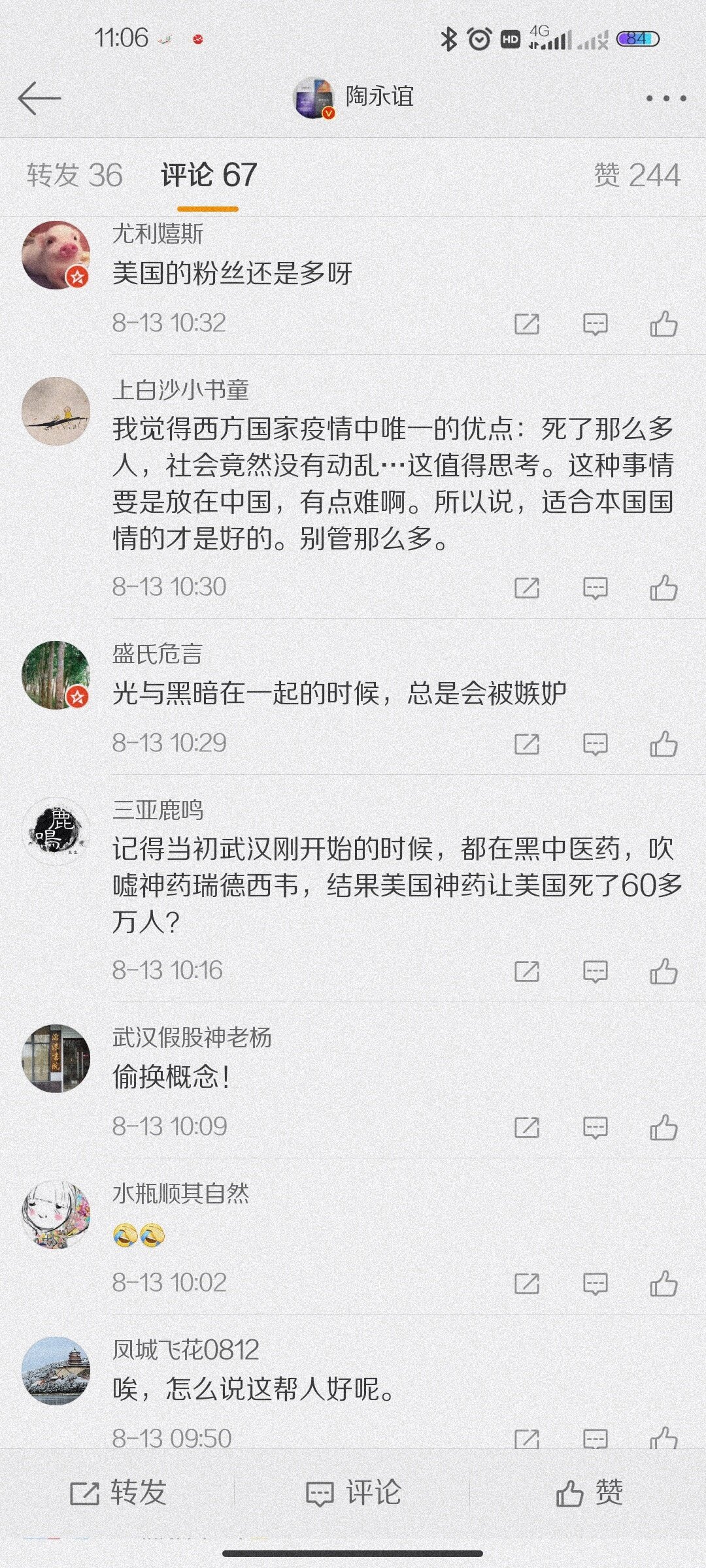Reply to 盛氏危言's comment
This screenshot has width=706, height=1568.
(x=595, y=743)
